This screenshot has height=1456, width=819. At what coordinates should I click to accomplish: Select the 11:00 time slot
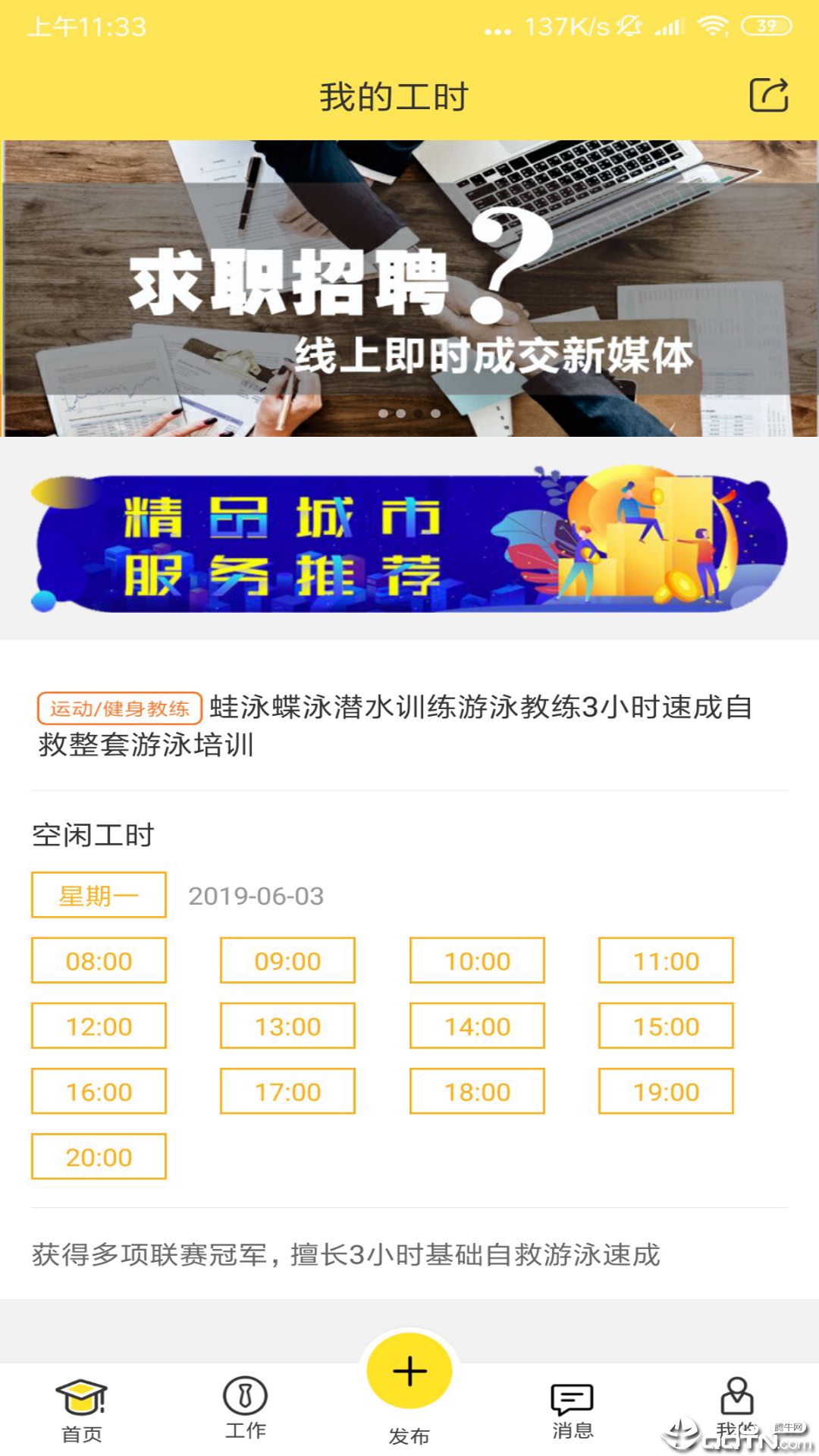tap(666, 961)
